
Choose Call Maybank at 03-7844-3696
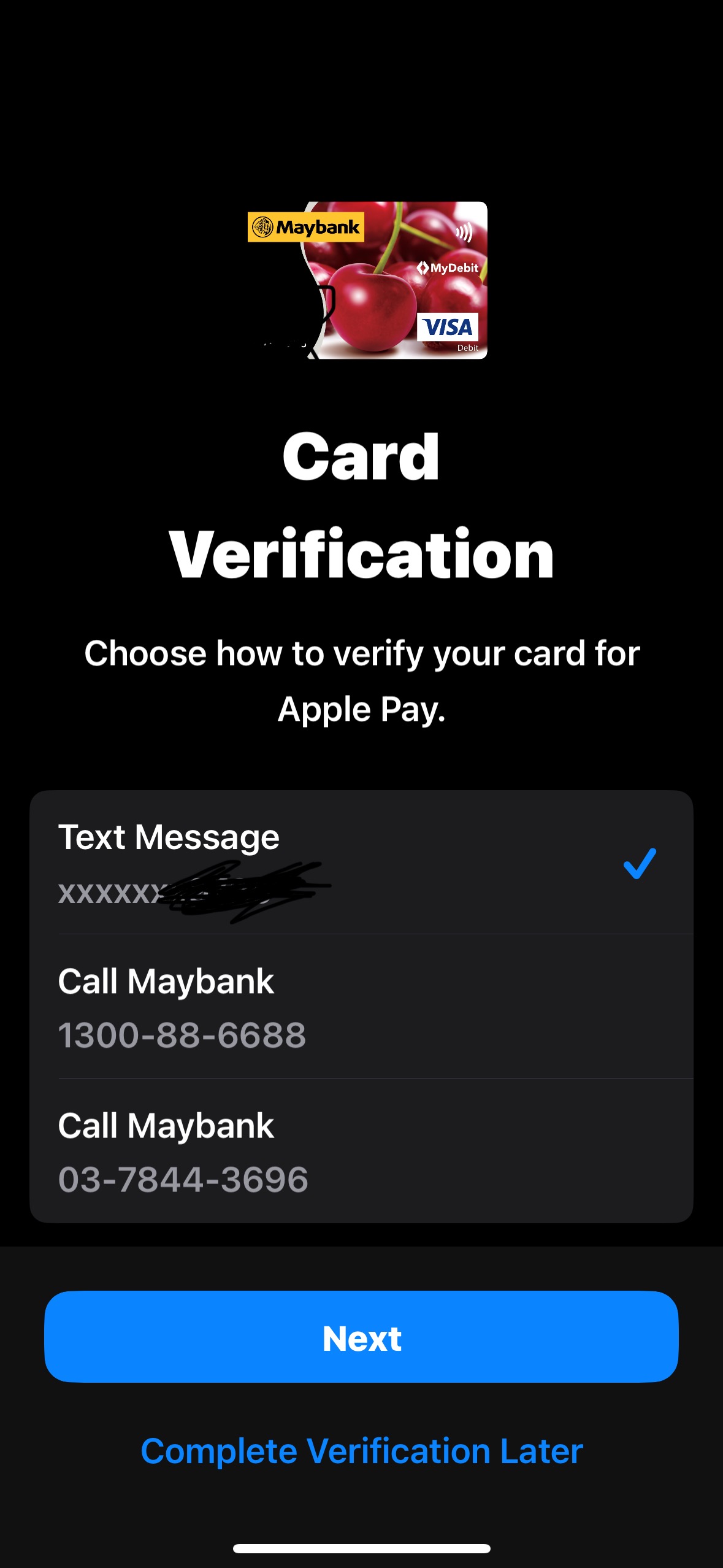coord(361,1151)
